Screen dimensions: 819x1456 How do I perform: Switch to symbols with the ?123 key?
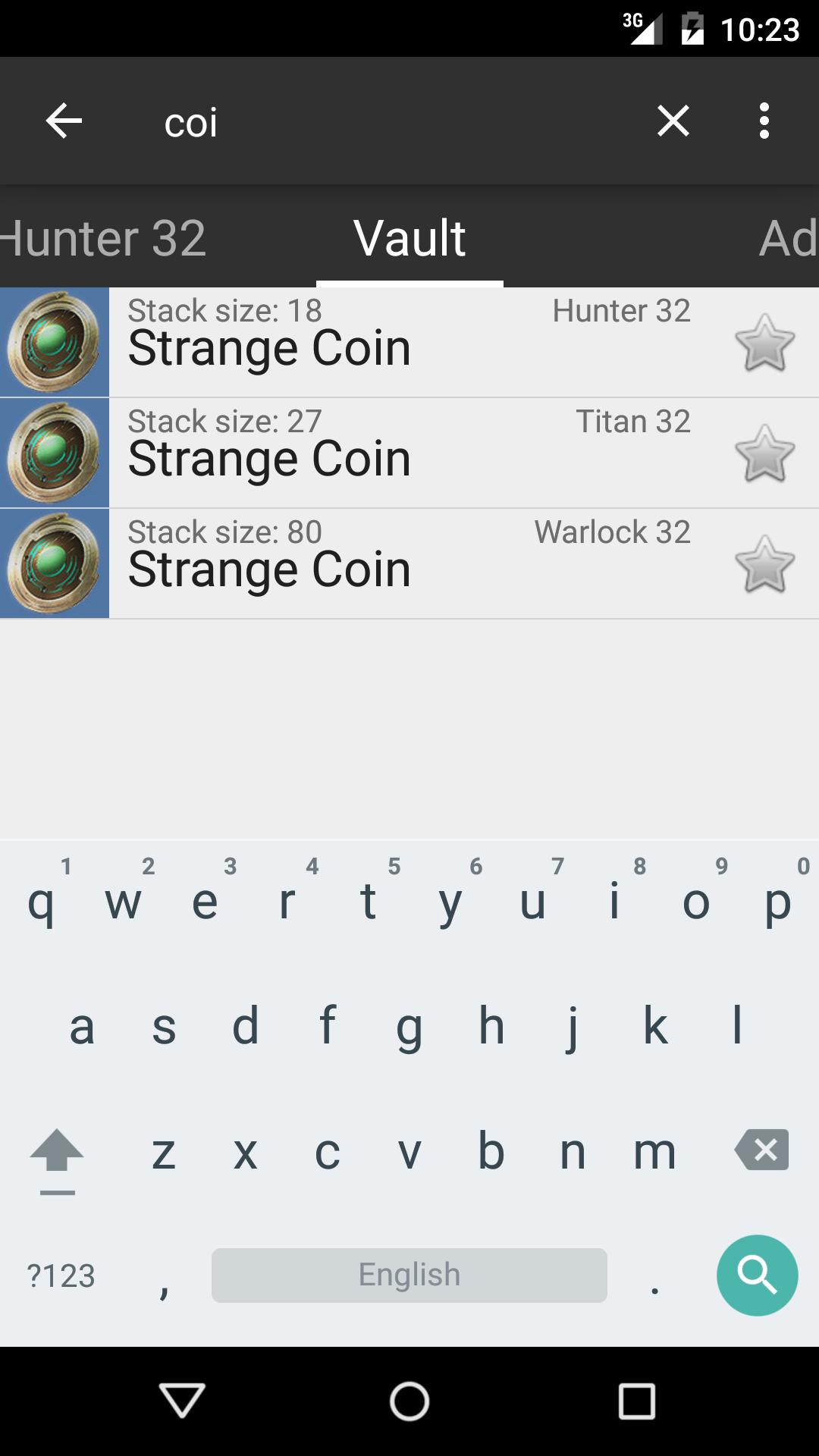coord(59,1276)
